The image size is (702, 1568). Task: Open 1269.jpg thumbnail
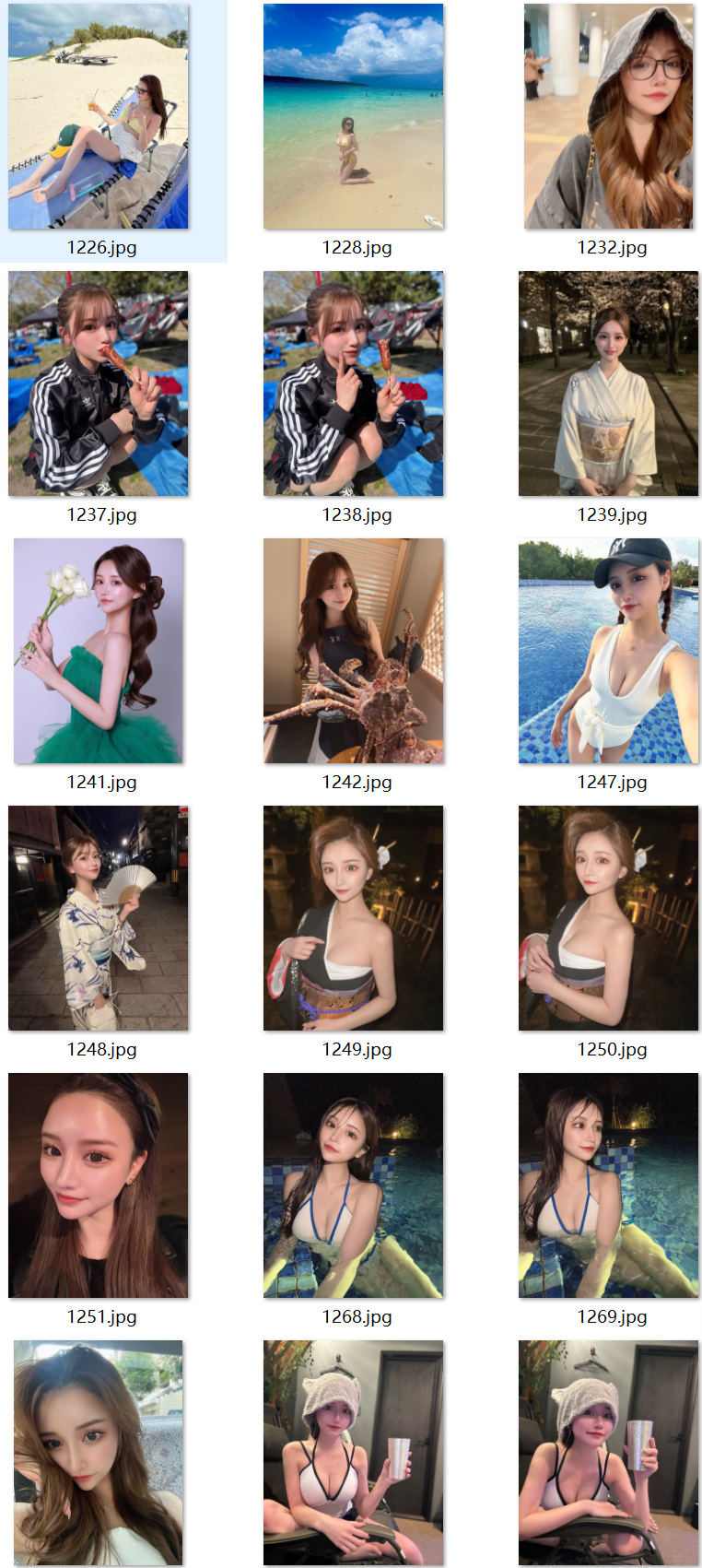(x=608, y=1185)
